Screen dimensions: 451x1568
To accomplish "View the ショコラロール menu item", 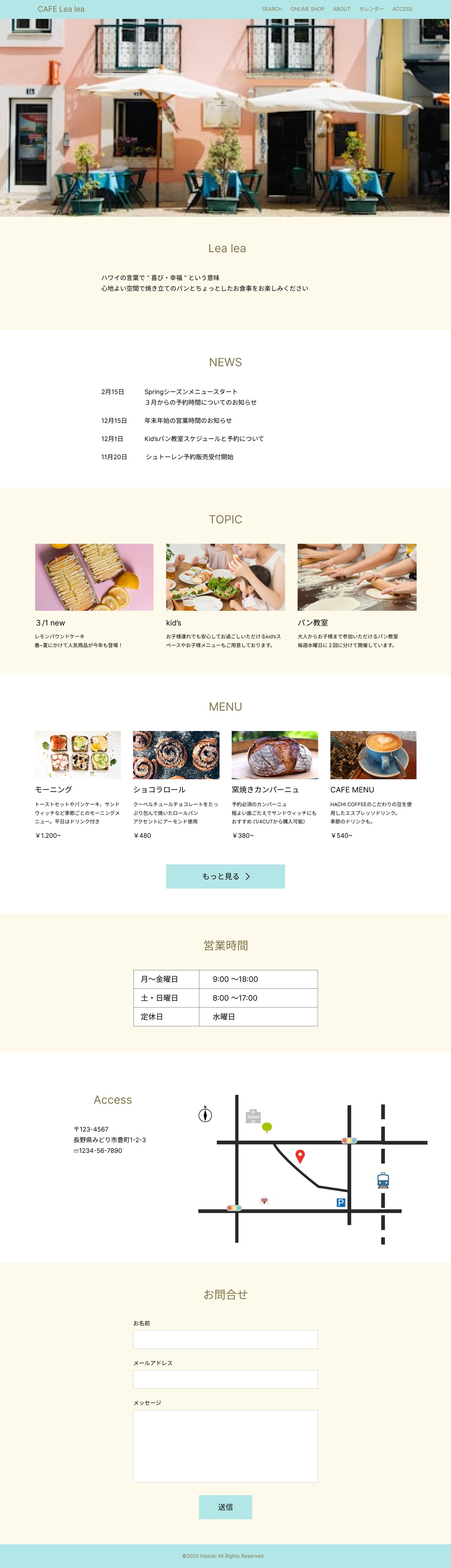I will click(176, 755).
